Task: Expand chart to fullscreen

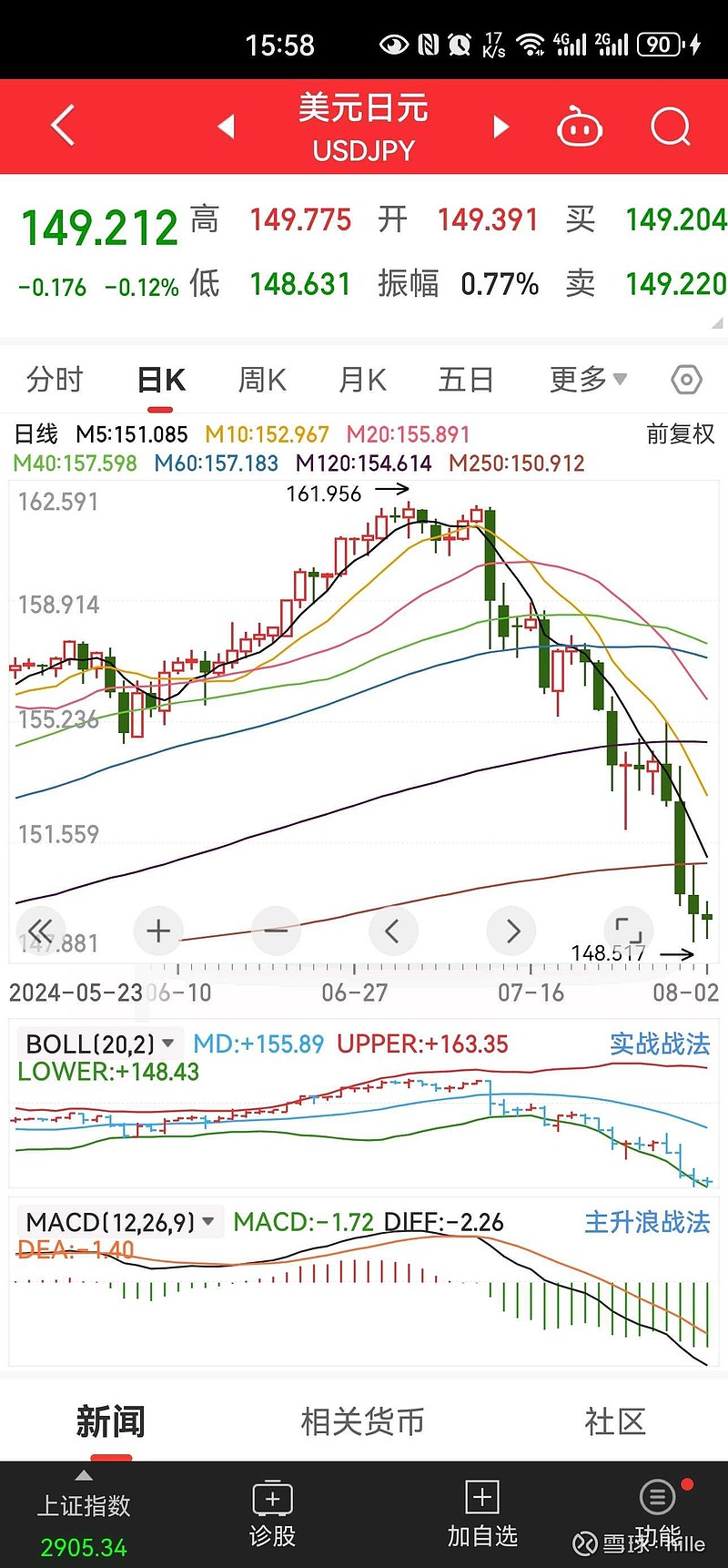Action: point(628,931)
